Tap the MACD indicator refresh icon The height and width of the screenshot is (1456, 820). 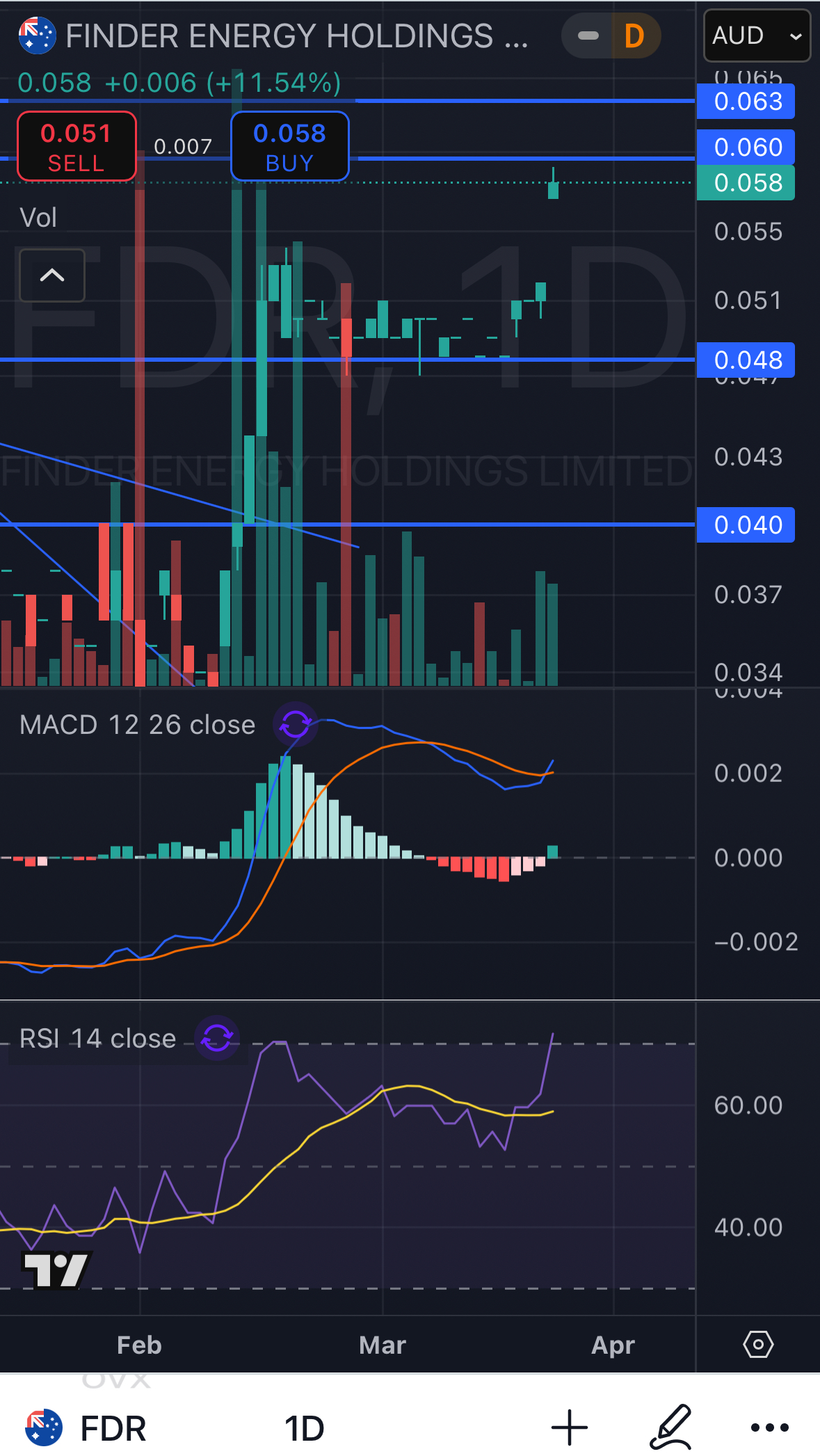click(296, 725)
